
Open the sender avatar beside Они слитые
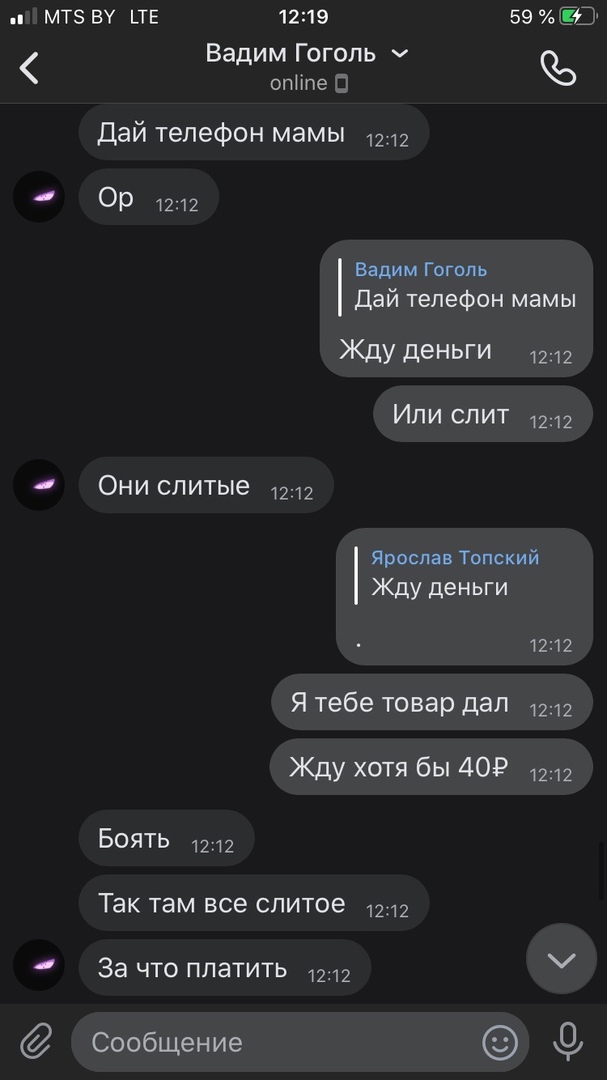(39, 486)
